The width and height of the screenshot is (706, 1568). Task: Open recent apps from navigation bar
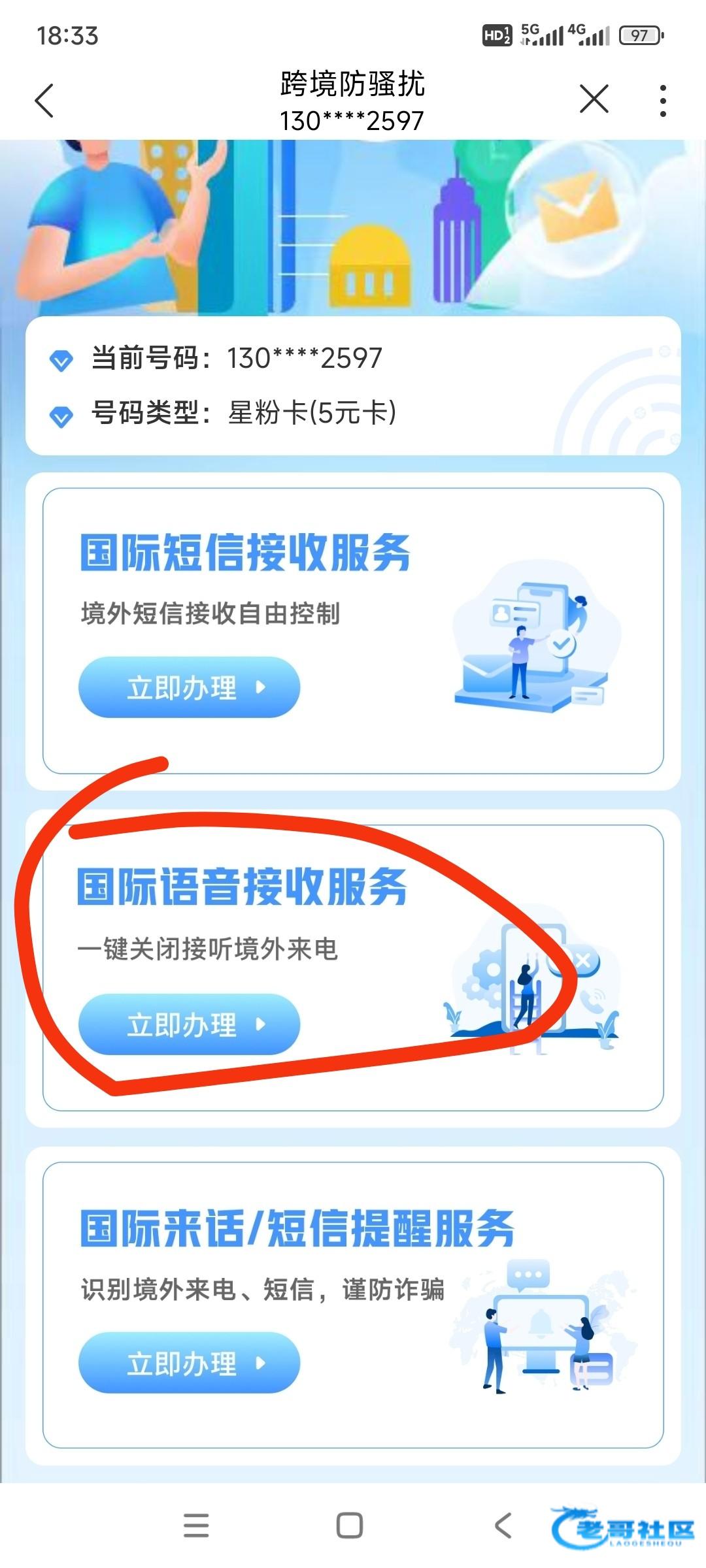coord(196,1525)
